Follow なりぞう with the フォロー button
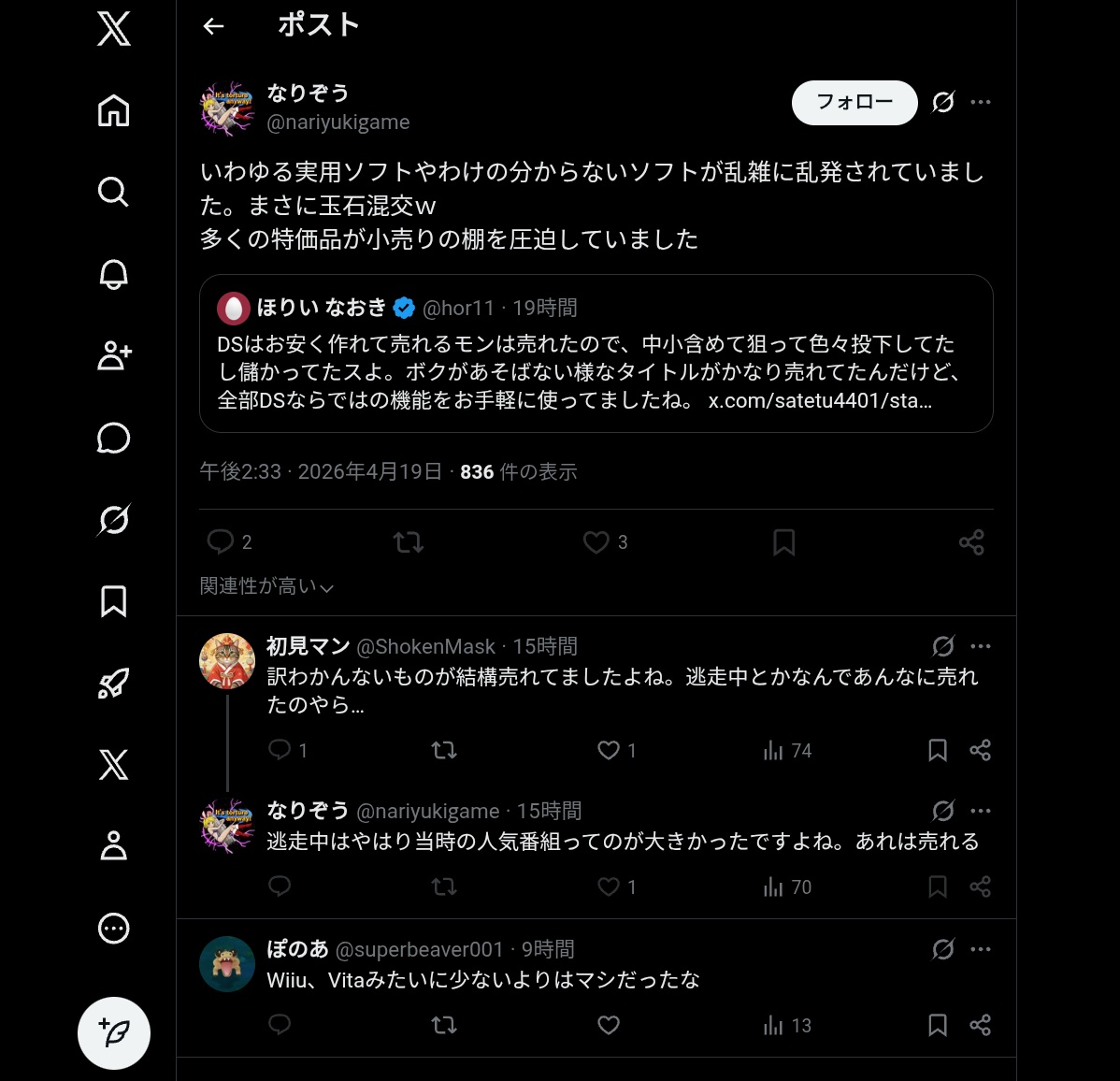1120x1081 pixels. [854, 102]
